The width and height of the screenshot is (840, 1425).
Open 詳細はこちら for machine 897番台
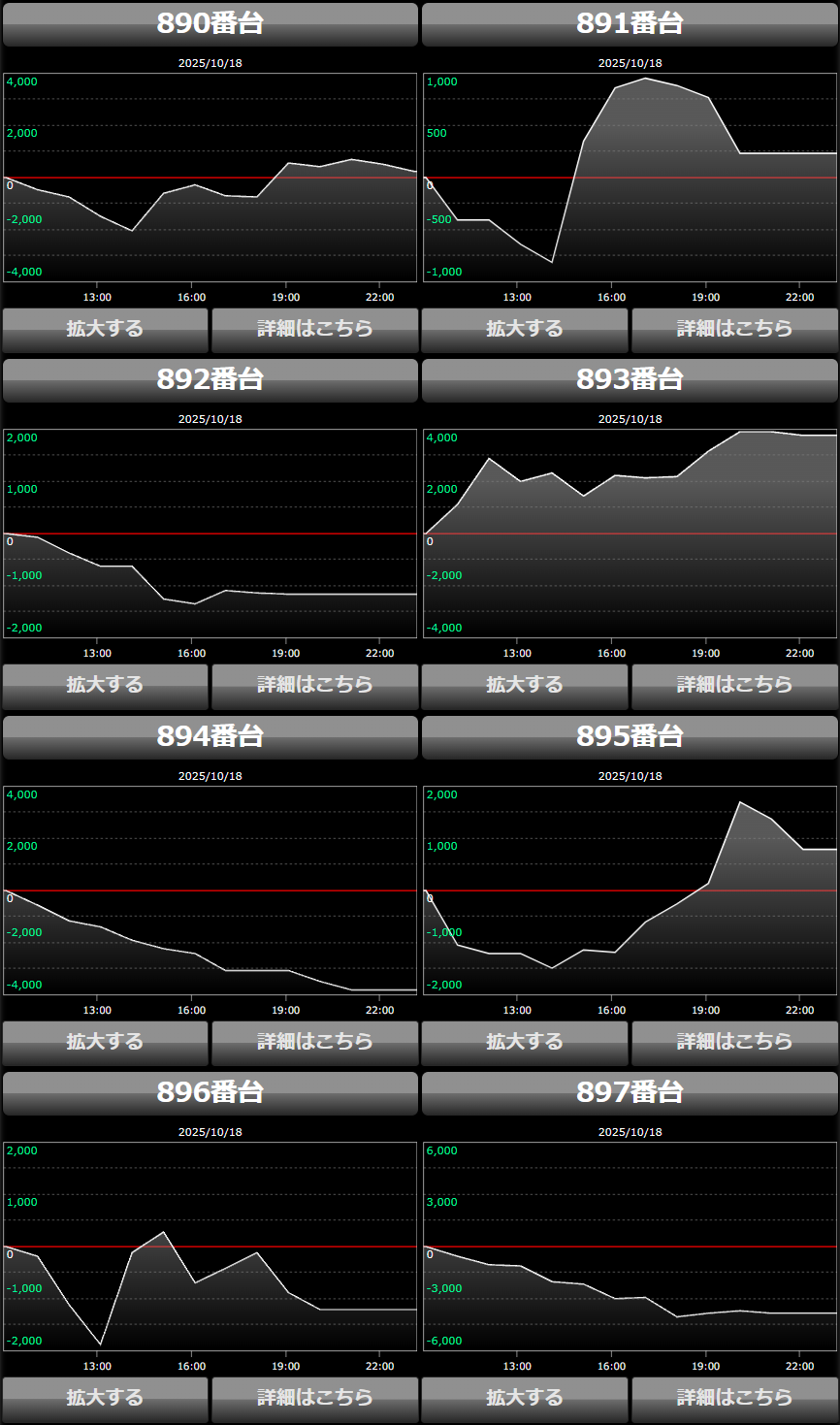pos(734,1399)
